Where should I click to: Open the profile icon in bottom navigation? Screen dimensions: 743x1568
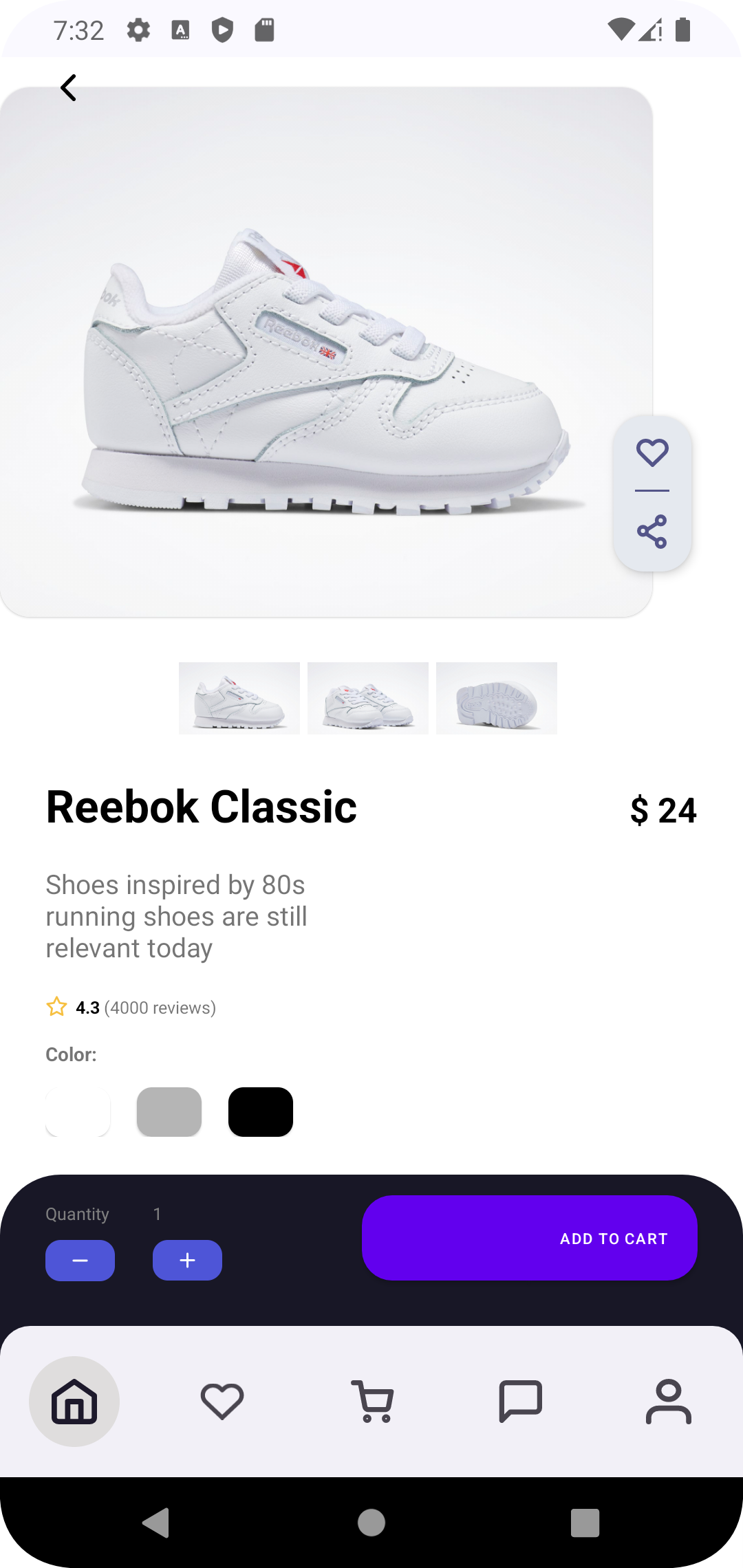(x=668, y=1402)
